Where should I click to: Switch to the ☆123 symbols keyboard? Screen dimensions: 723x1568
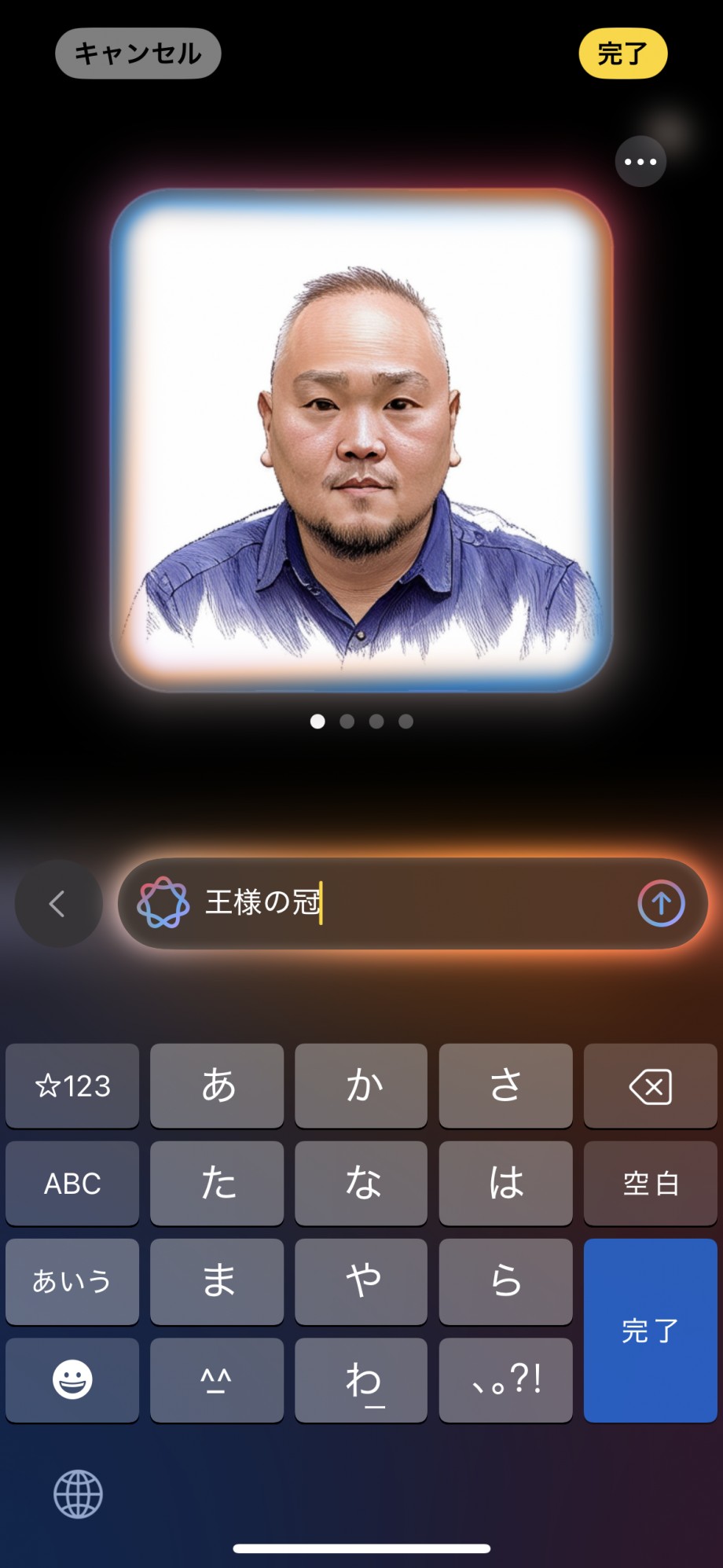tap(72, 1086)
